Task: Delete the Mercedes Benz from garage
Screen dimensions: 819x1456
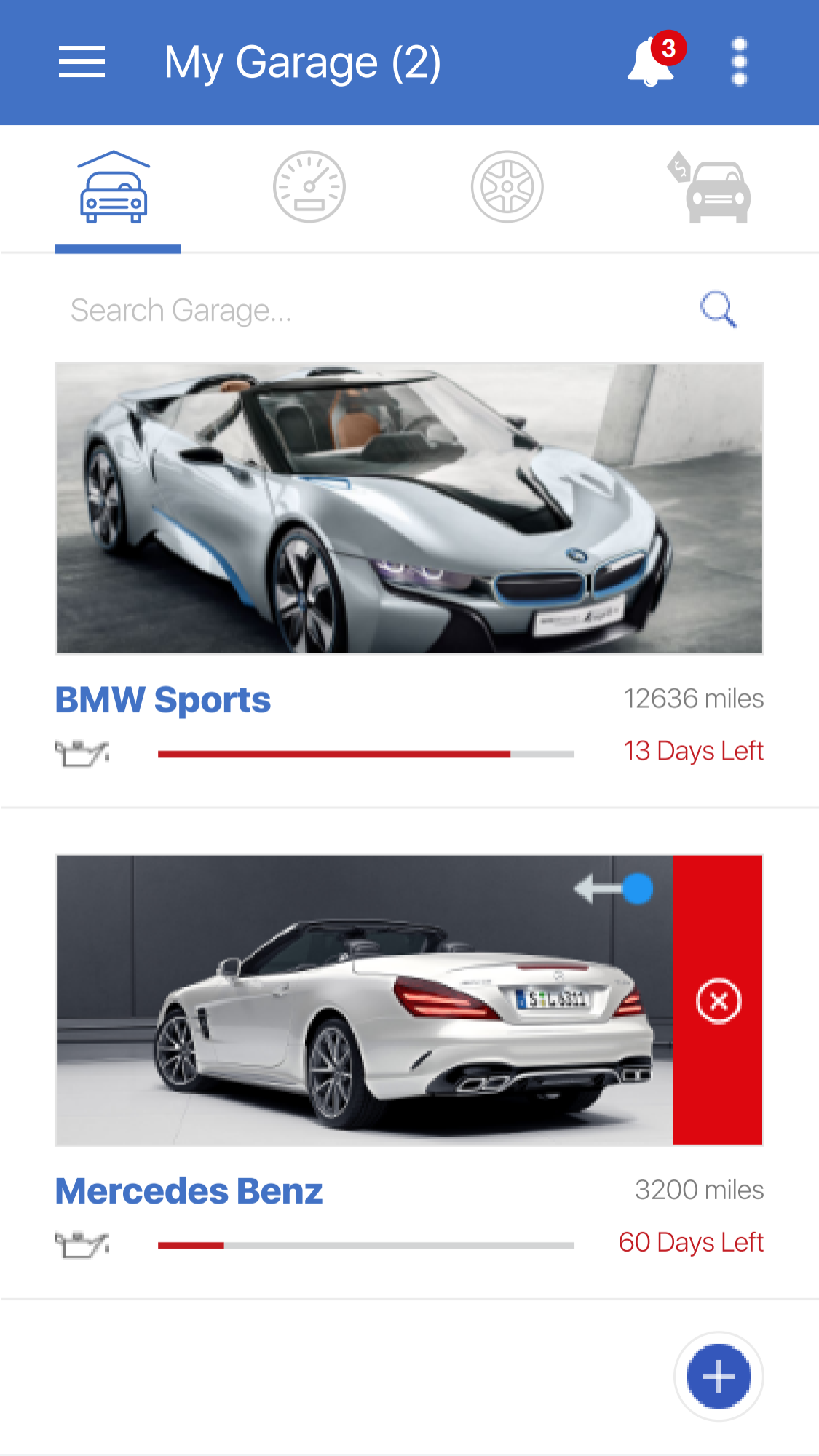Action: (x=719, y=1001)
